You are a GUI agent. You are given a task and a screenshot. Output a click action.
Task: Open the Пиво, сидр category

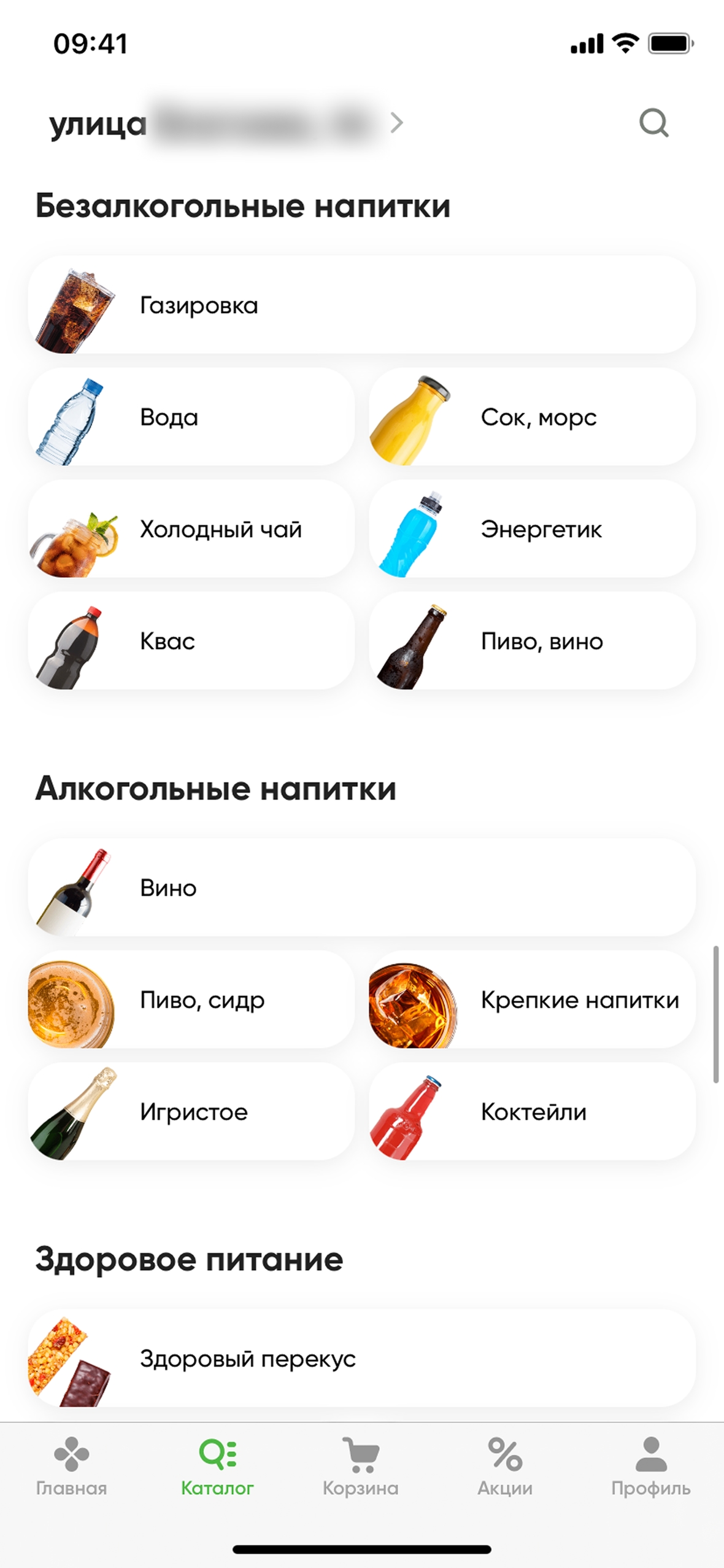(x=191, y=999)
